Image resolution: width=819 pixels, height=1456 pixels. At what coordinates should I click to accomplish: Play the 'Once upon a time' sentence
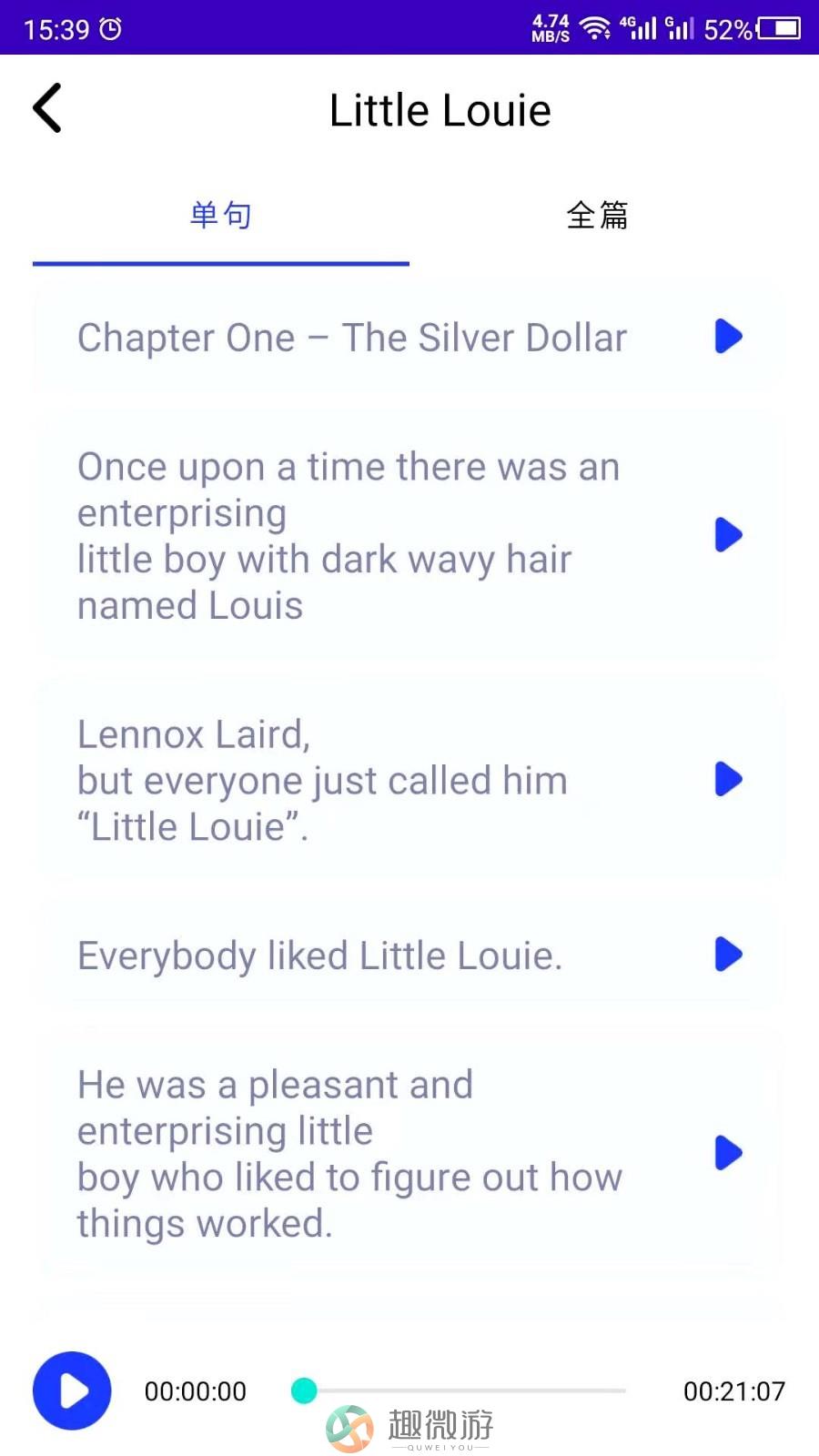click(728, 535)
